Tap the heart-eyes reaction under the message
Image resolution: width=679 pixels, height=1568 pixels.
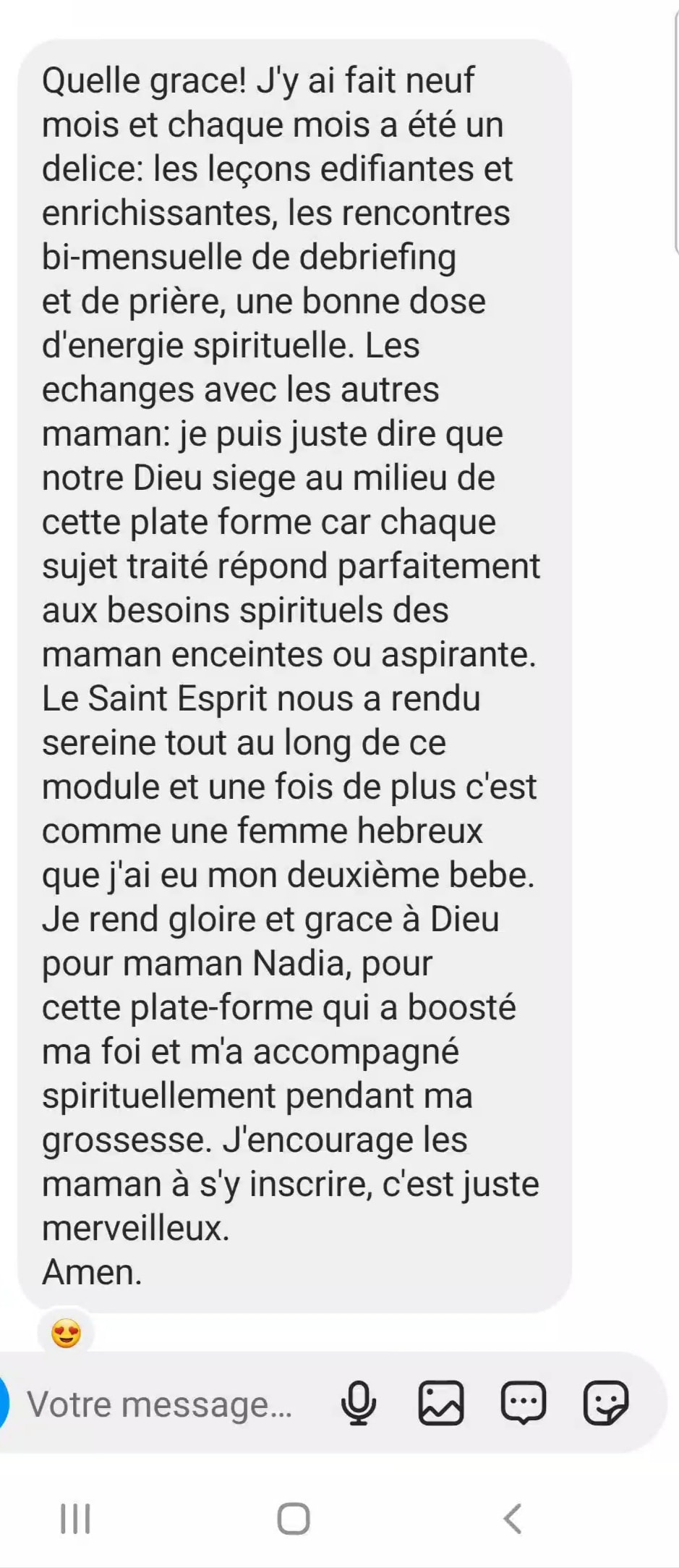point(66,1333)
